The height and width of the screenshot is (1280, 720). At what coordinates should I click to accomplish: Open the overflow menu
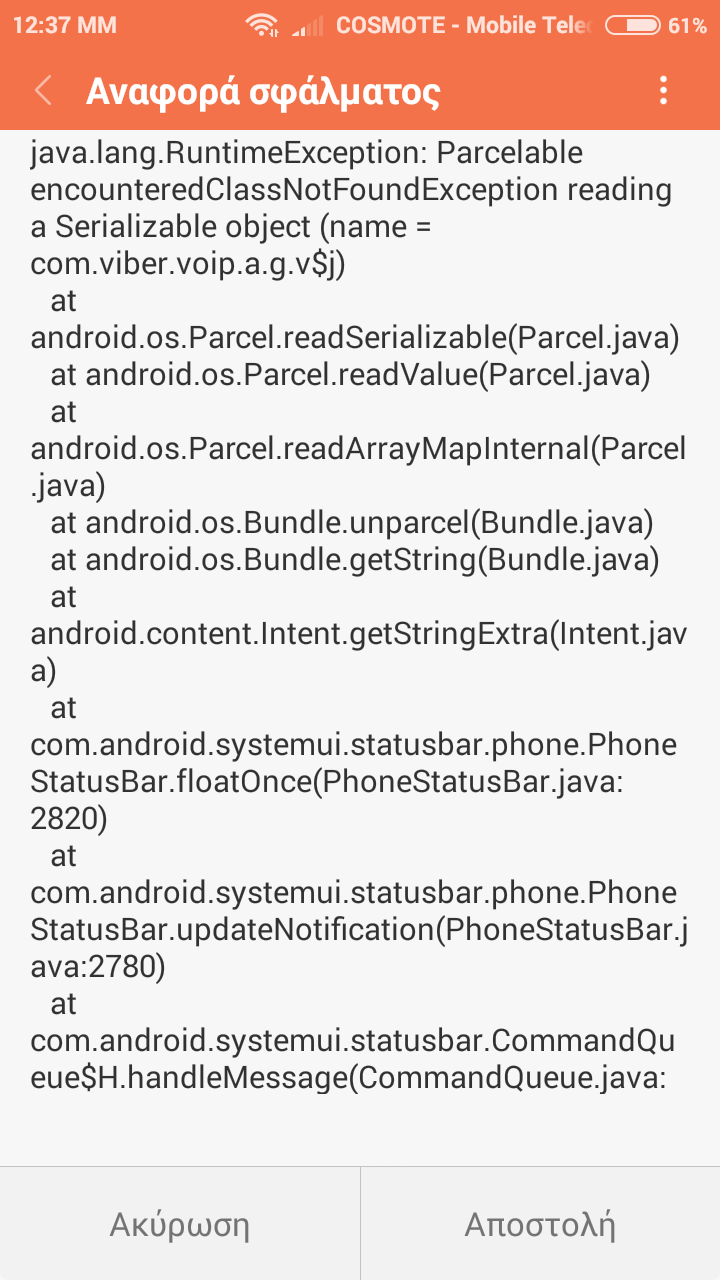coord(663,91)
